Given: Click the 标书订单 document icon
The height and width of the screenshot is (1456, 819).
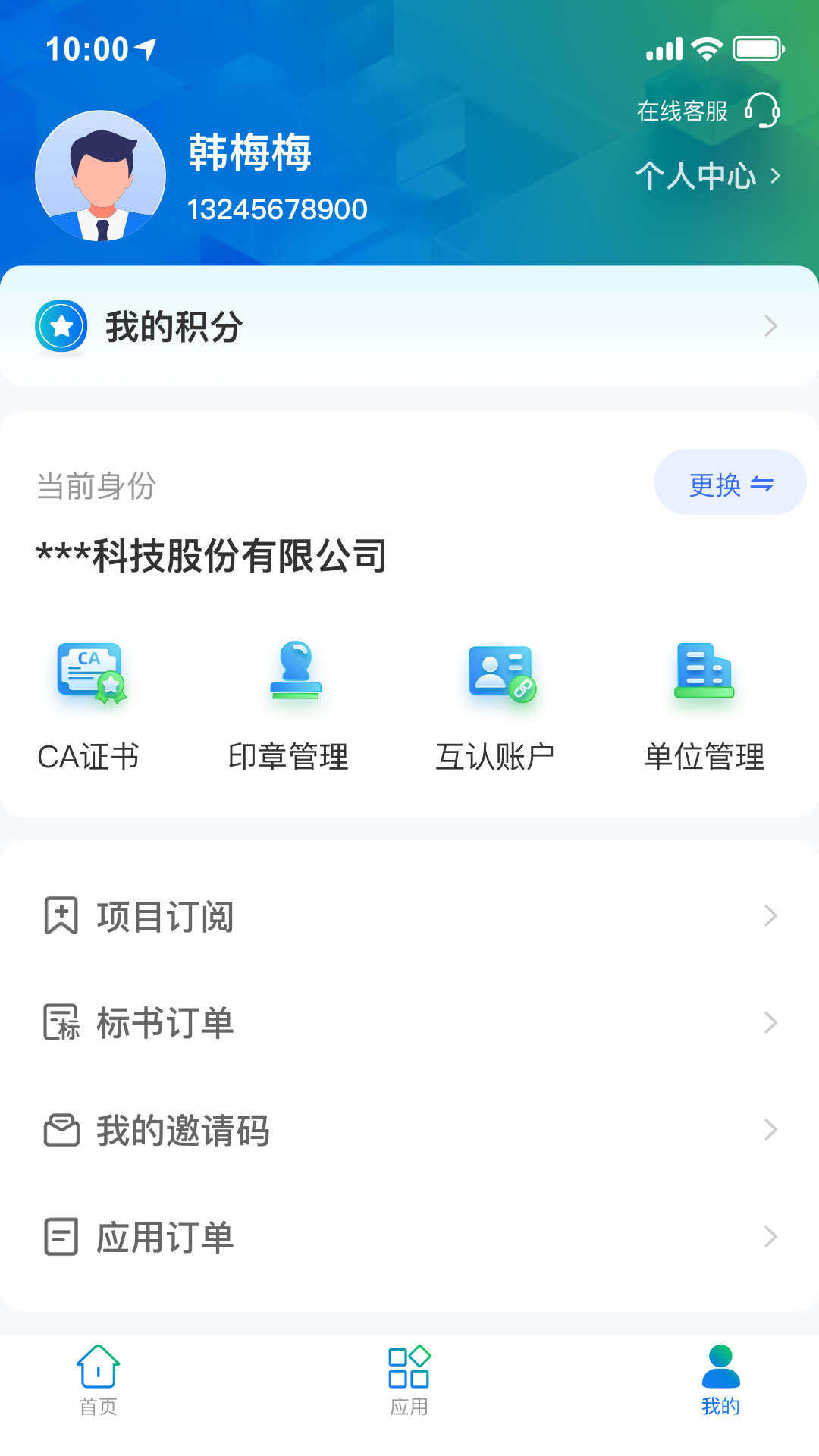Looking at the screenshot, I should [x=61, y=1023].
